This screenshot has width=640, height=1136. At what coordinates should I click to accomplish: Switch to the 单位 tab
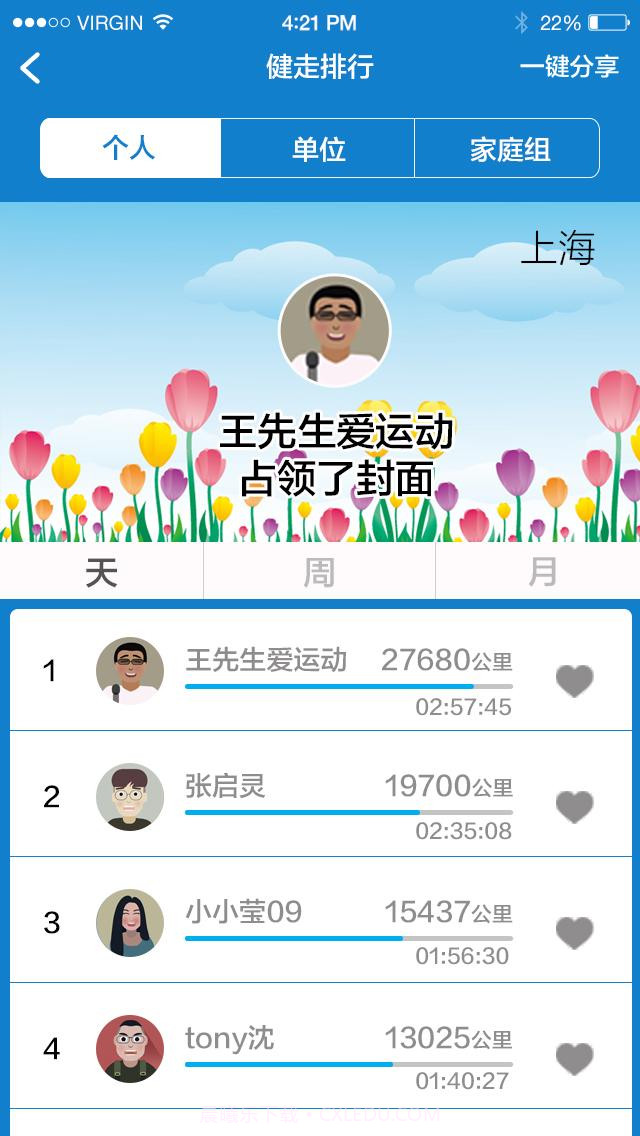[318, 148]
